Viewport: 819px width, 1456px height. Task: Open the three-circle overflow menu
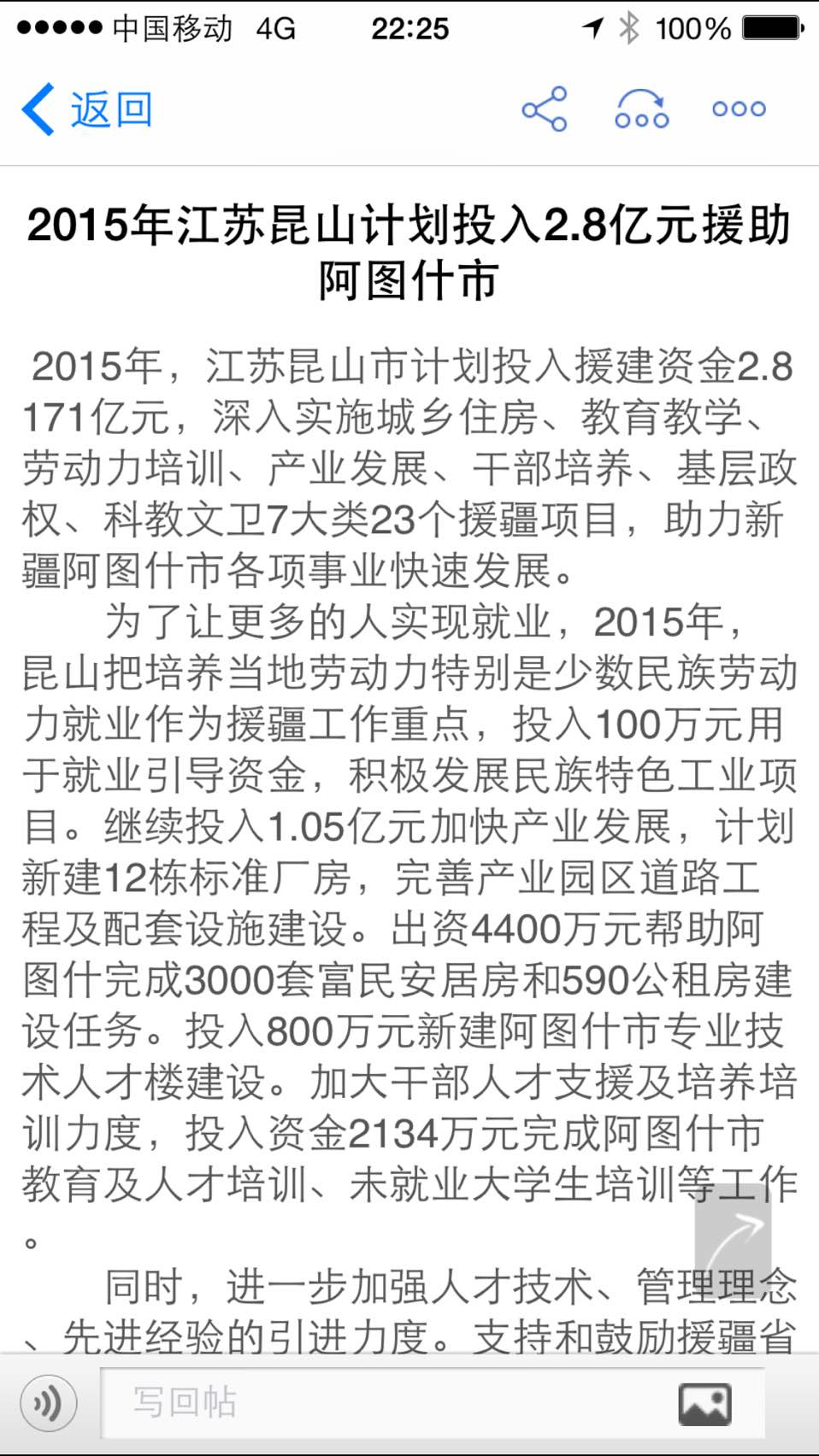click(x=739, y=109)
